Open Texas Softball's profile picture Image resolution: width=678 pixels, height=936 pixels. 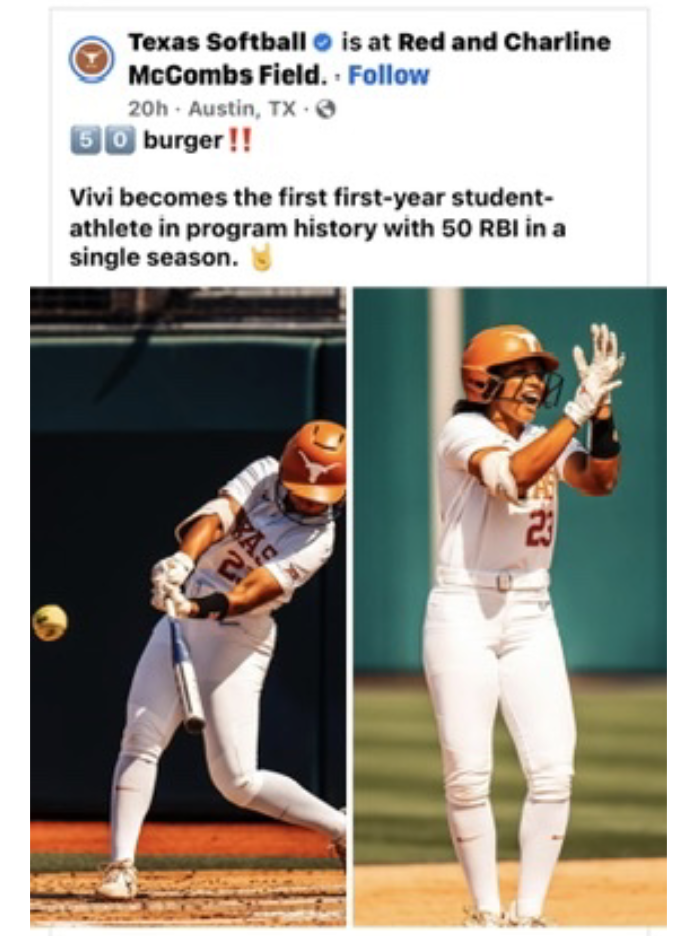91,60
